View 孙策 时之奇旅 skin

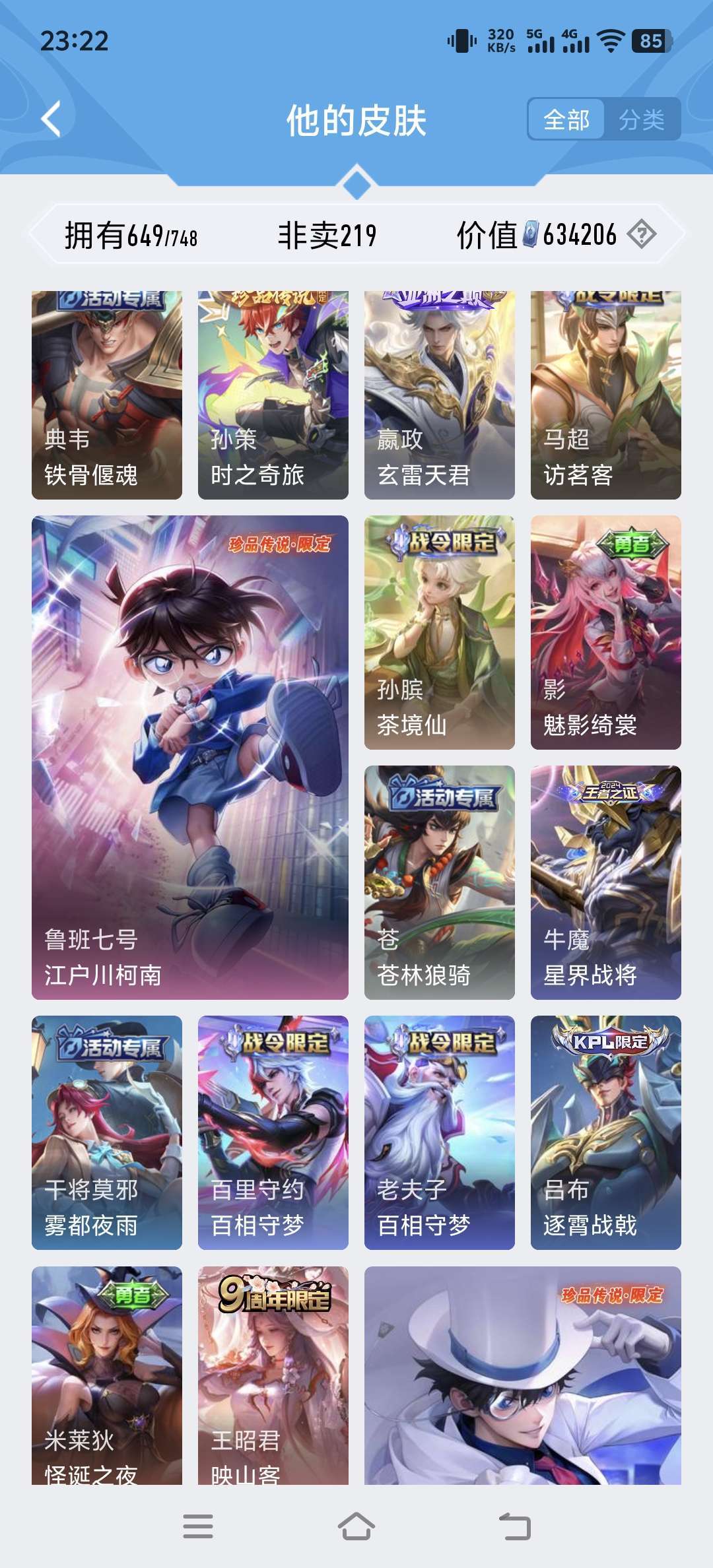273,396
